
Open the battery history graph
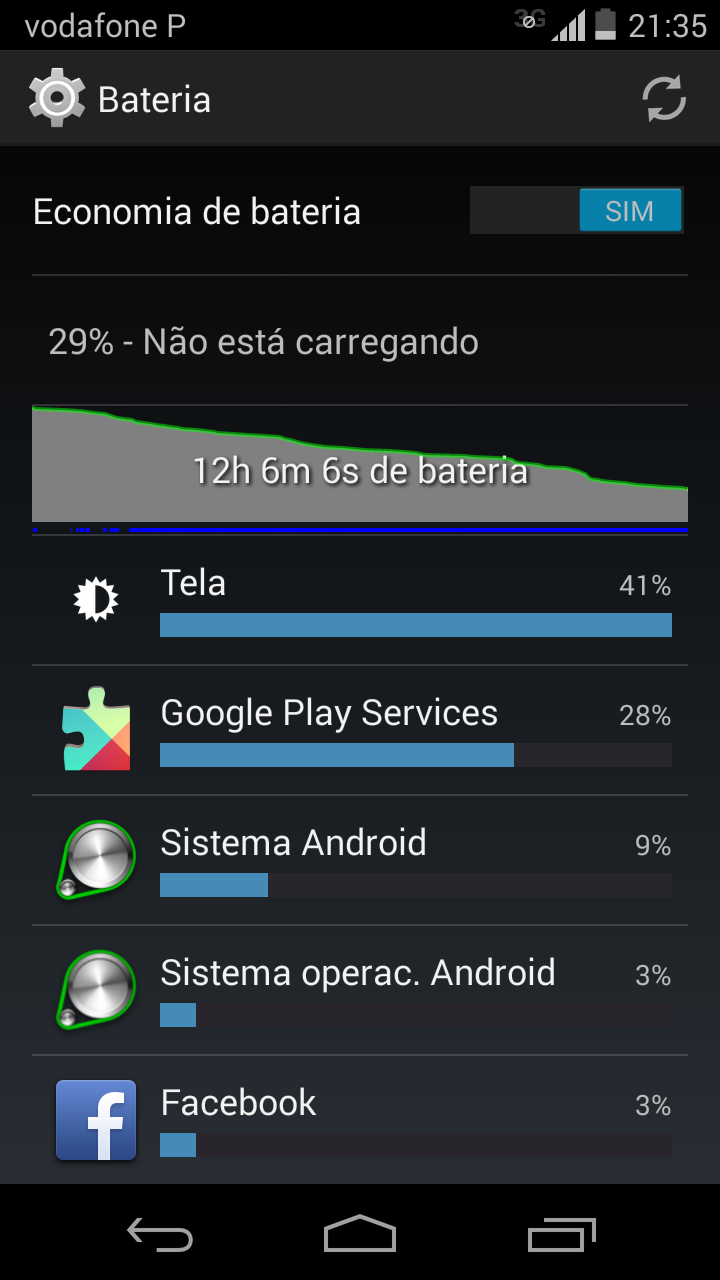[x=360, y=469]
